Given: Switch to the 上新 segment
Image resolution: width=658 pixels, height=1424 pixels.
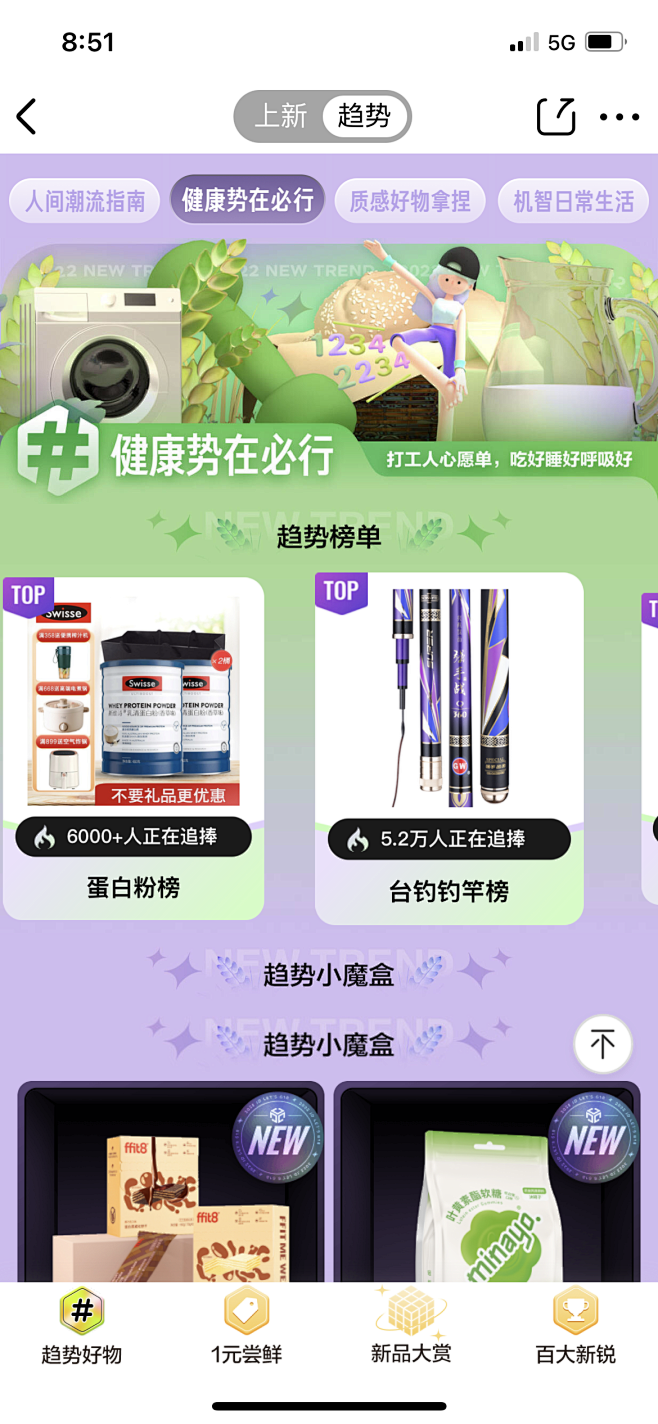Looking at the screenshot, I should [280, 116].
